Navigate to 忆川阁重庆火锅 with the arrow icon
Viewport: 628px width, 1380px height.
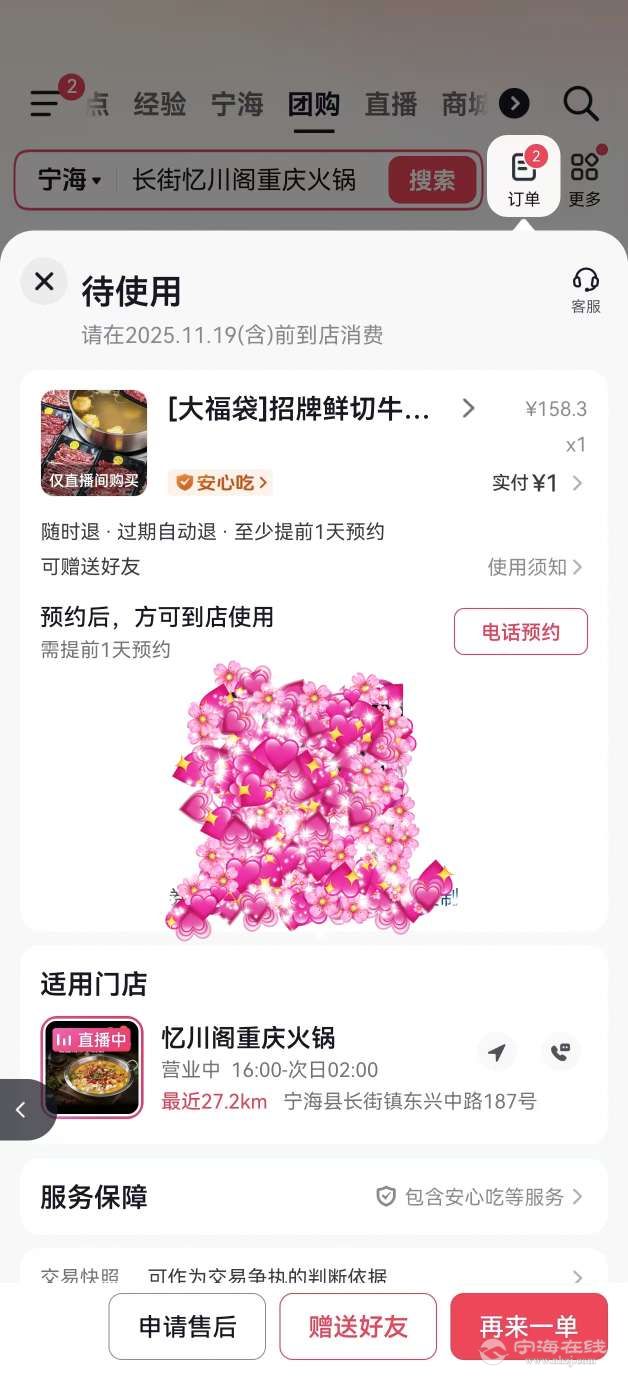(x=496, y=1051)
